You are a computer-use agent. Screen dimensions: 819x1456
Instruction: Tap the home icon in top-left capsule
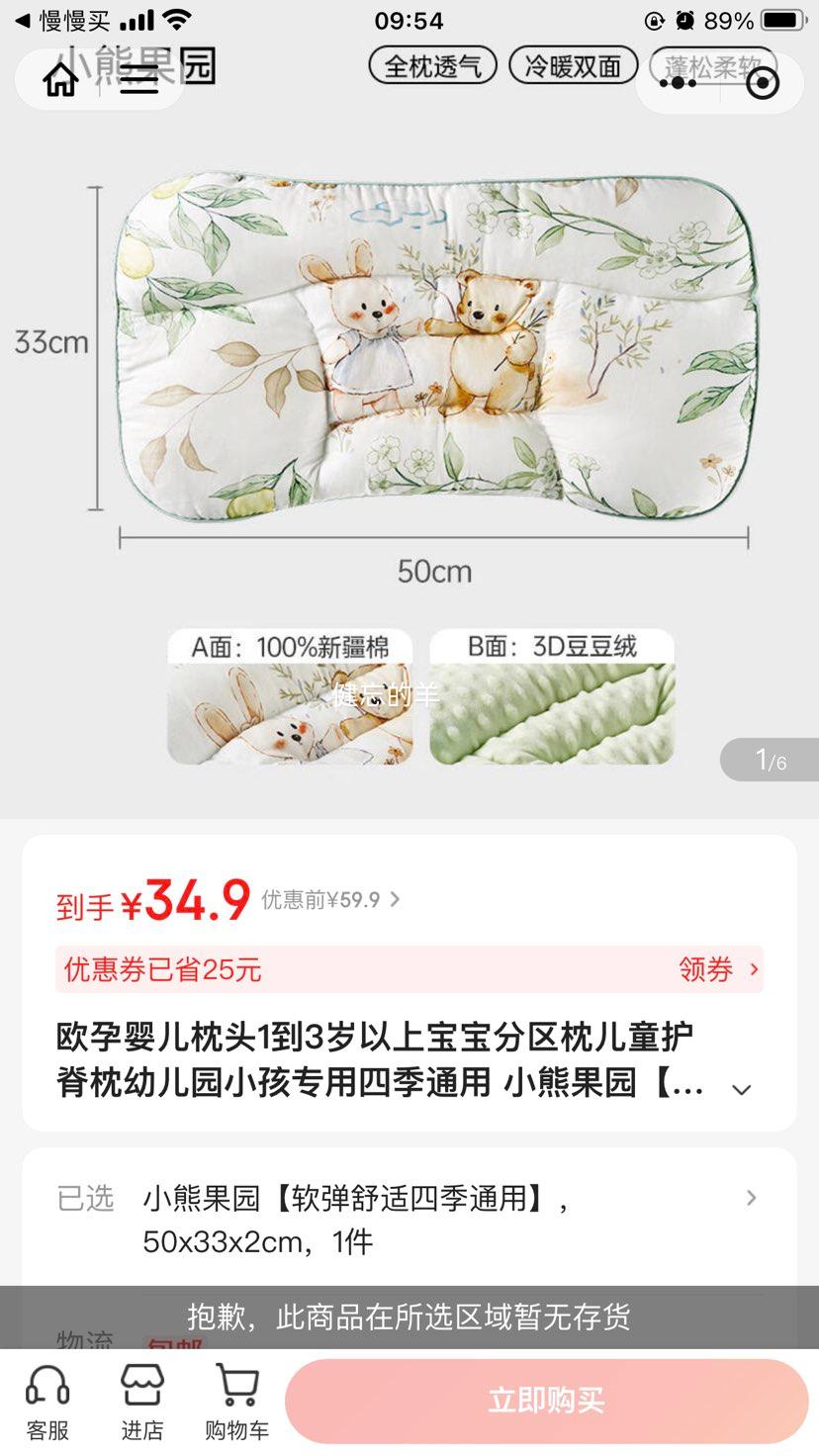point(59,81)
